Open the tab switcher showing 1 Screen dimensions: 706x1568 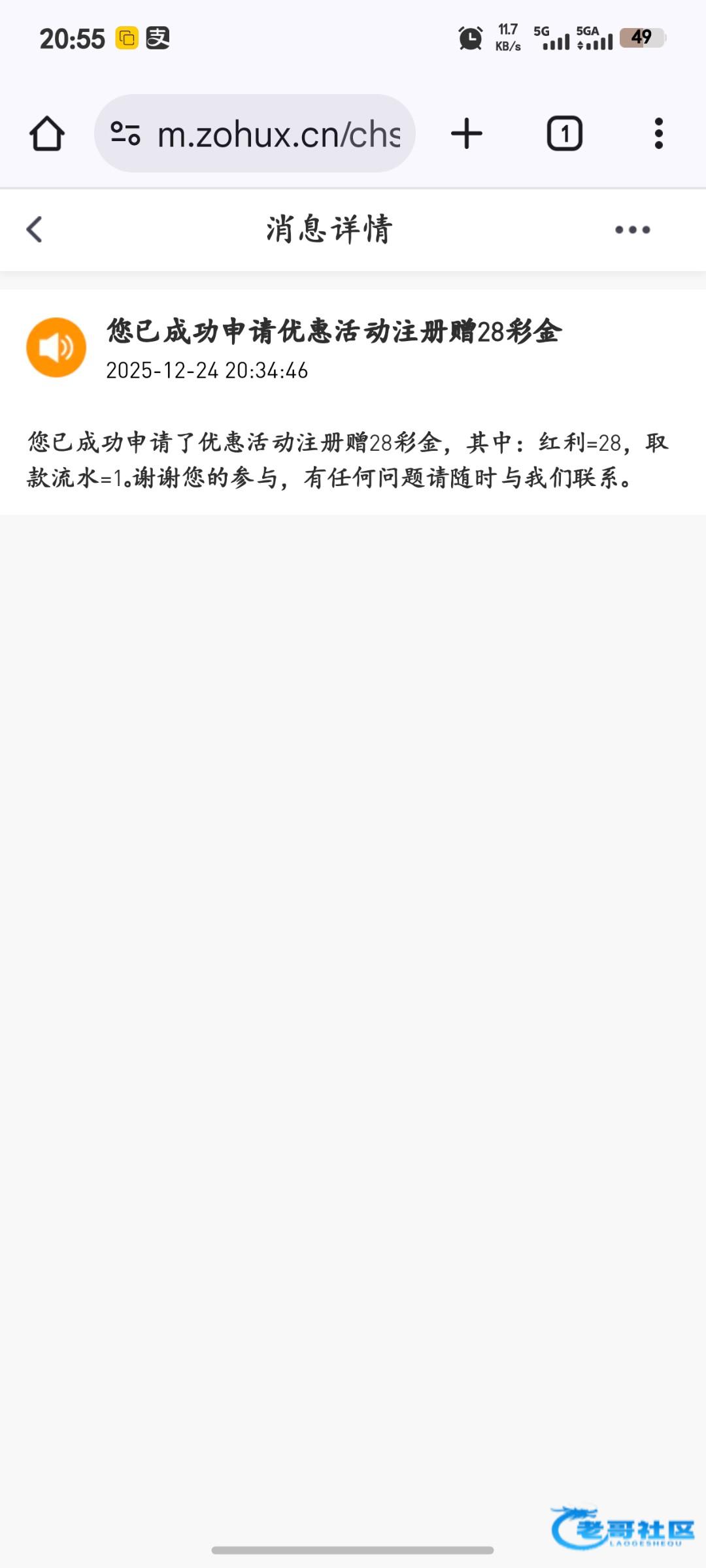[565, 133]
